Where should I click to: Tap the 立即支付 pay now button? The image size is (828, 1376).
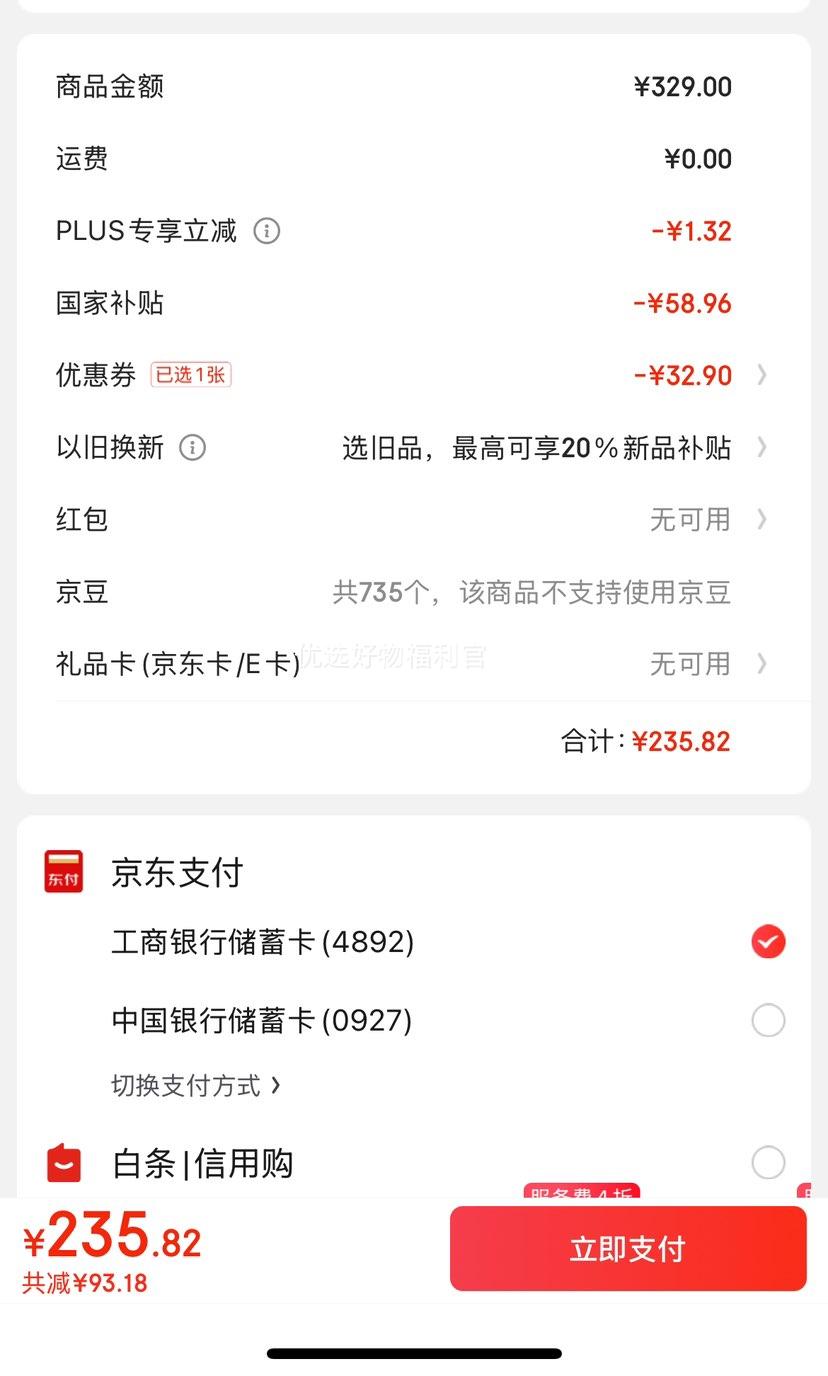tap(628, 1248)
